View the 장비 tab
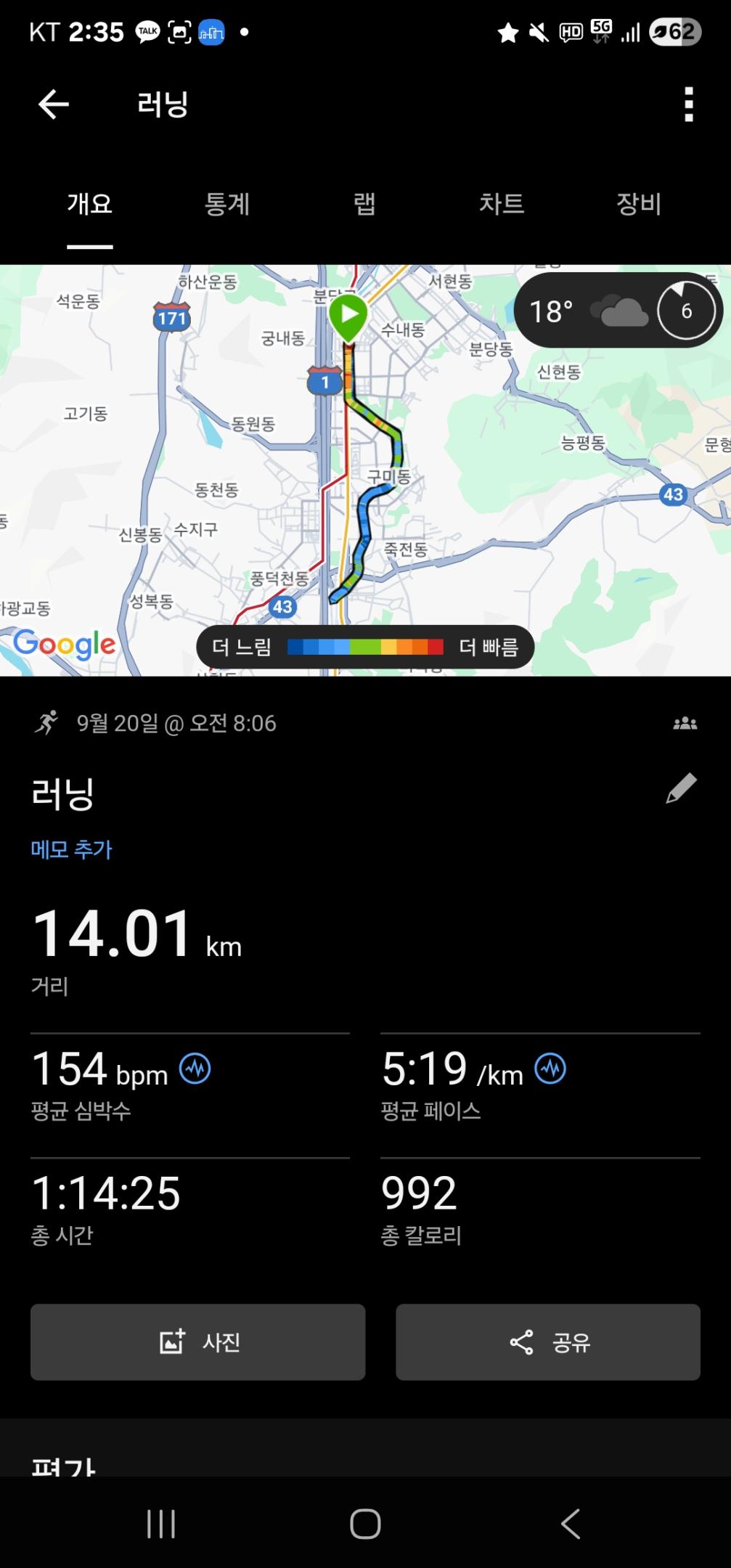This screenshot has height=1568, width=731. 639,204
